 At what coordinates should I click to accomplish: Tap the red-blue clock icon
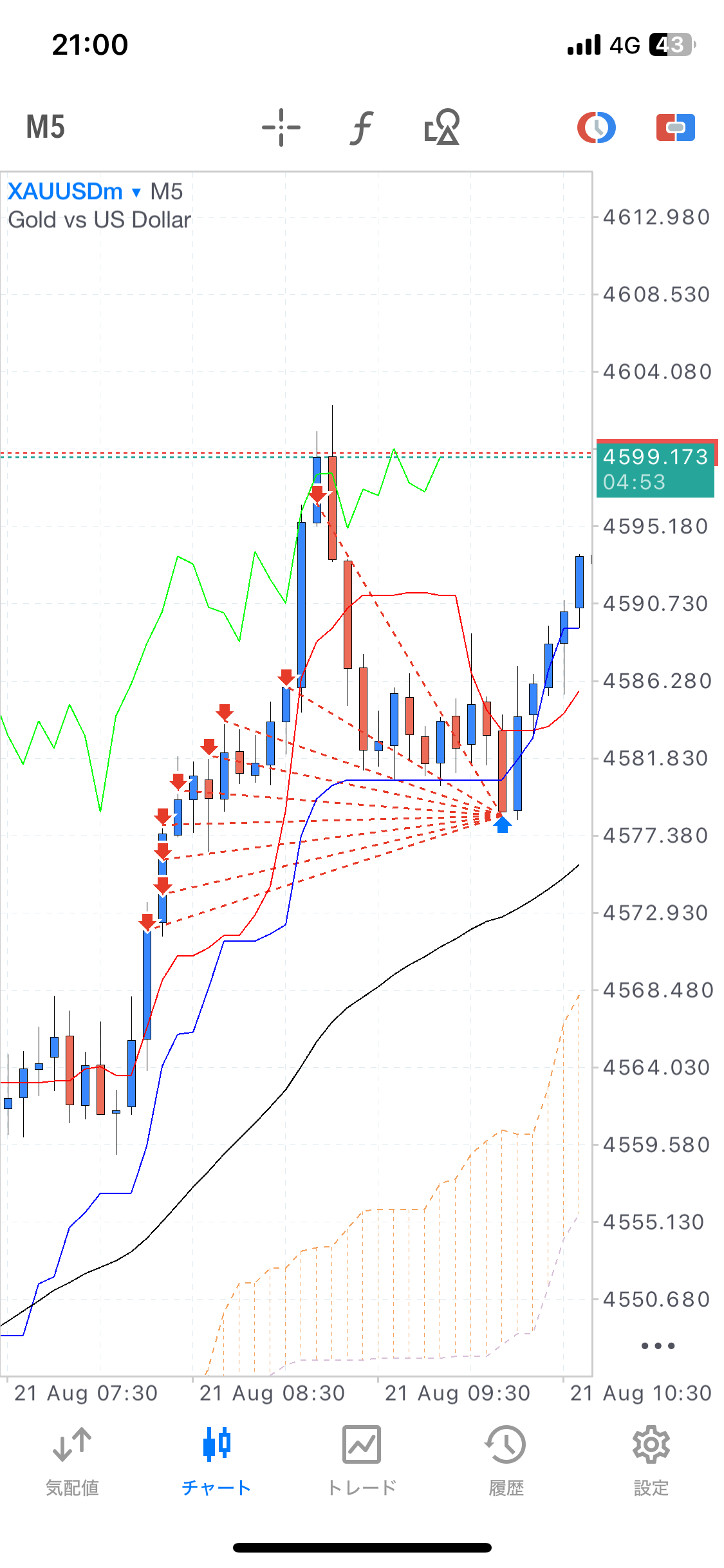coord(597,127)
